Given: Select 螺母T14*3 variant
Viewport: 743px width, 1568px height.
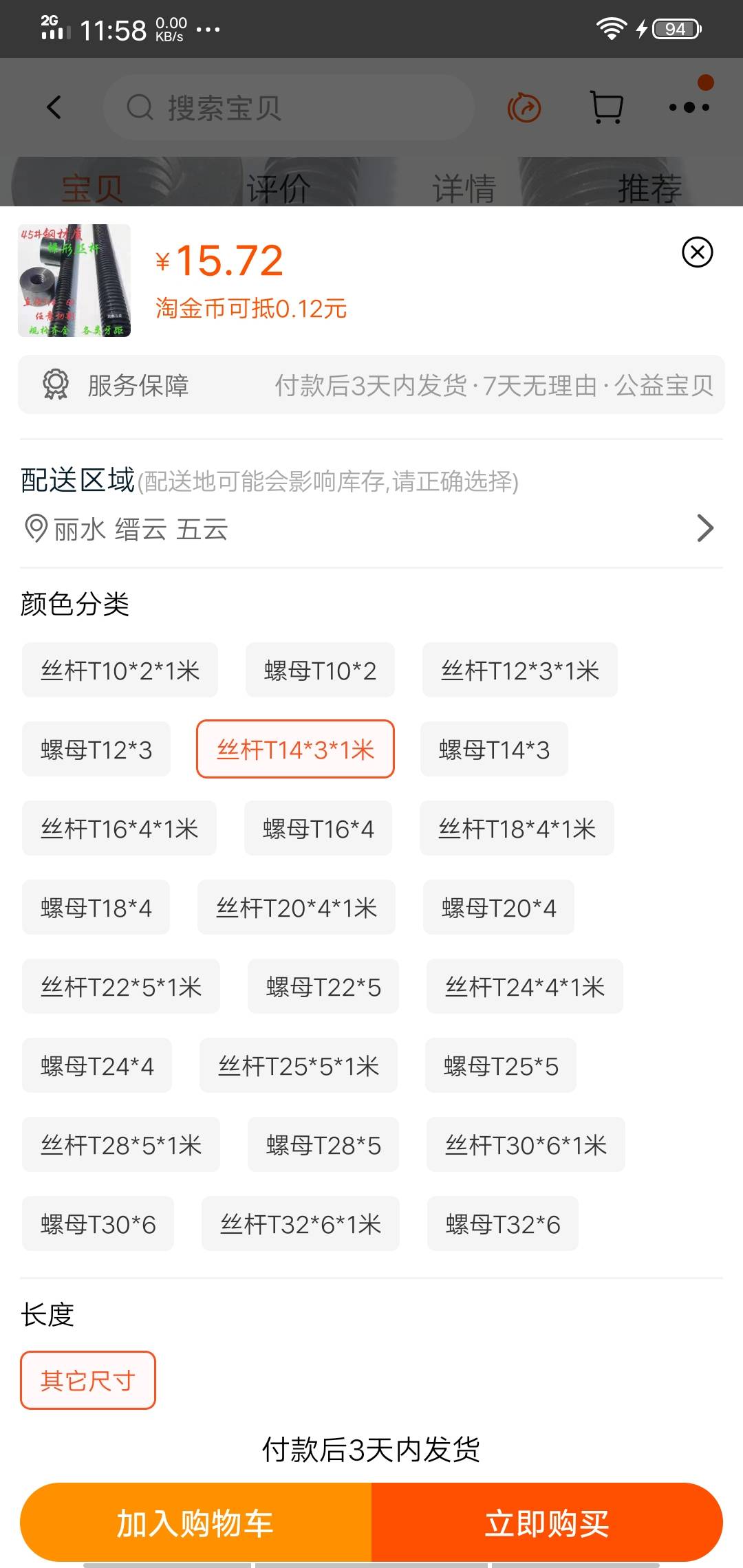Looking at the screenshot, I should 494,750.
